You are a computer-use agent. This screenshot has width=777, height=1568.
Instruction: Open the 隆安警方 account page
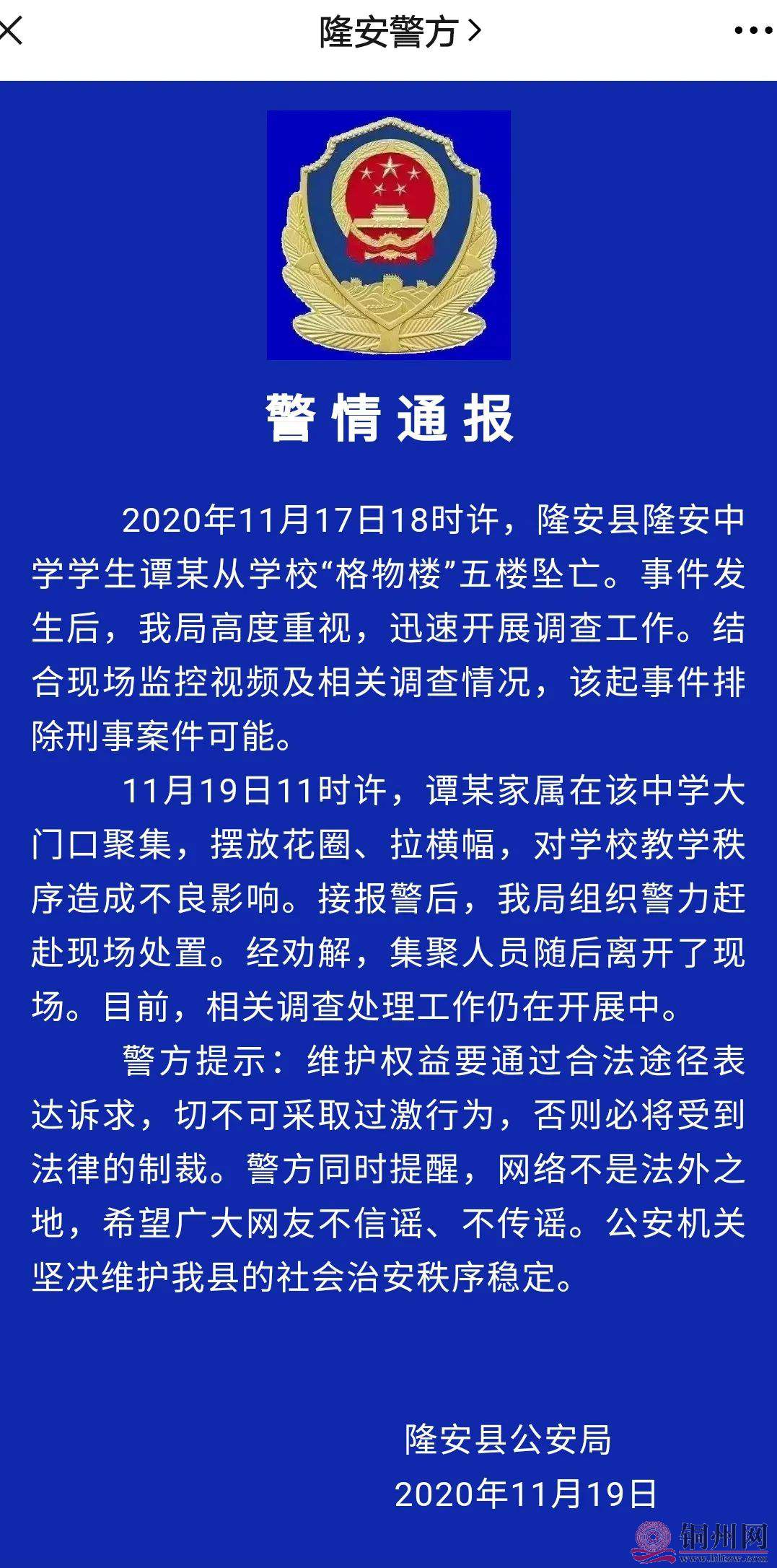399,32
